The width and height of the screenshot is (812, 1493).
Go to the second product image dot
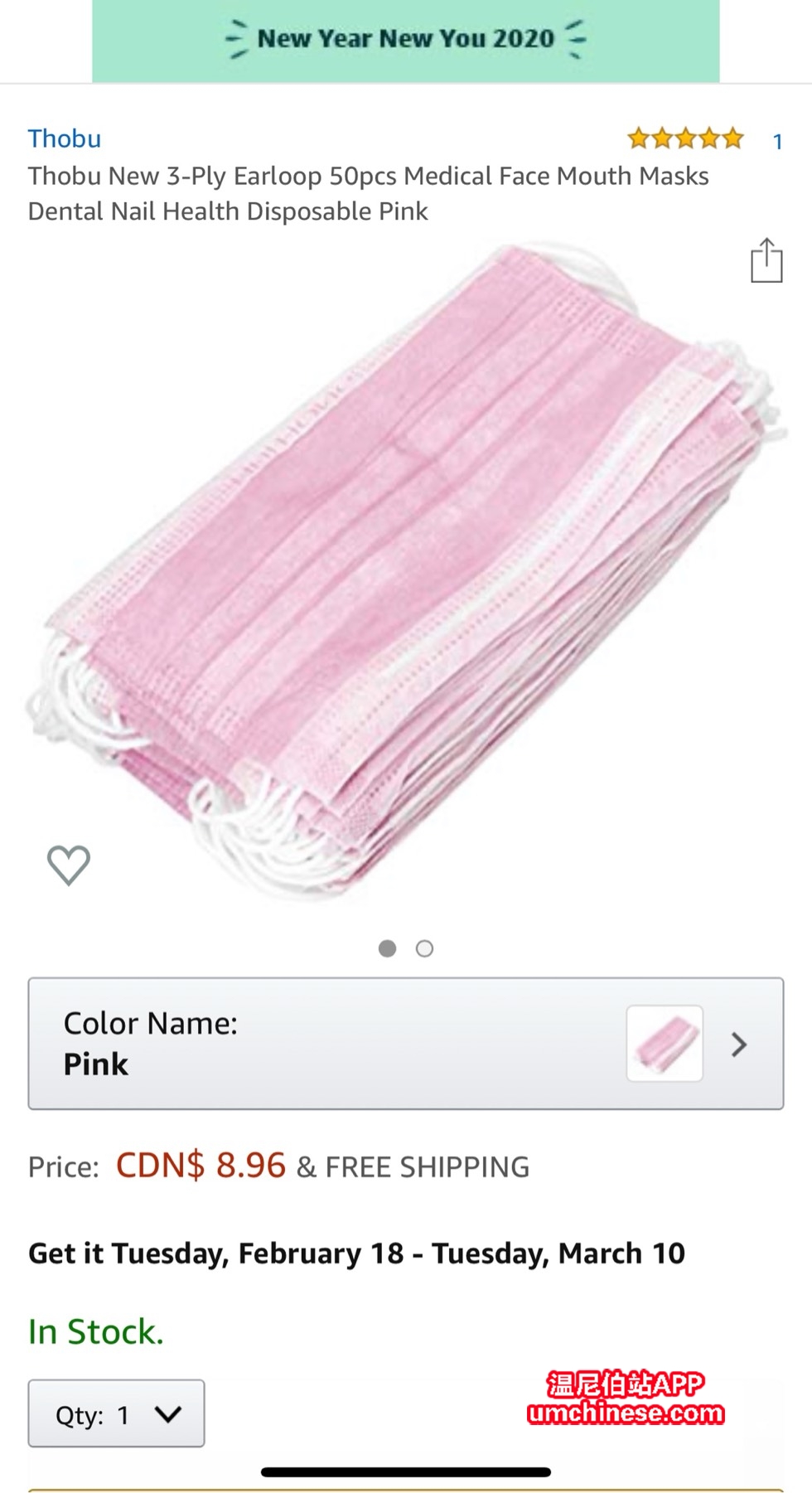tap(424, 948)
